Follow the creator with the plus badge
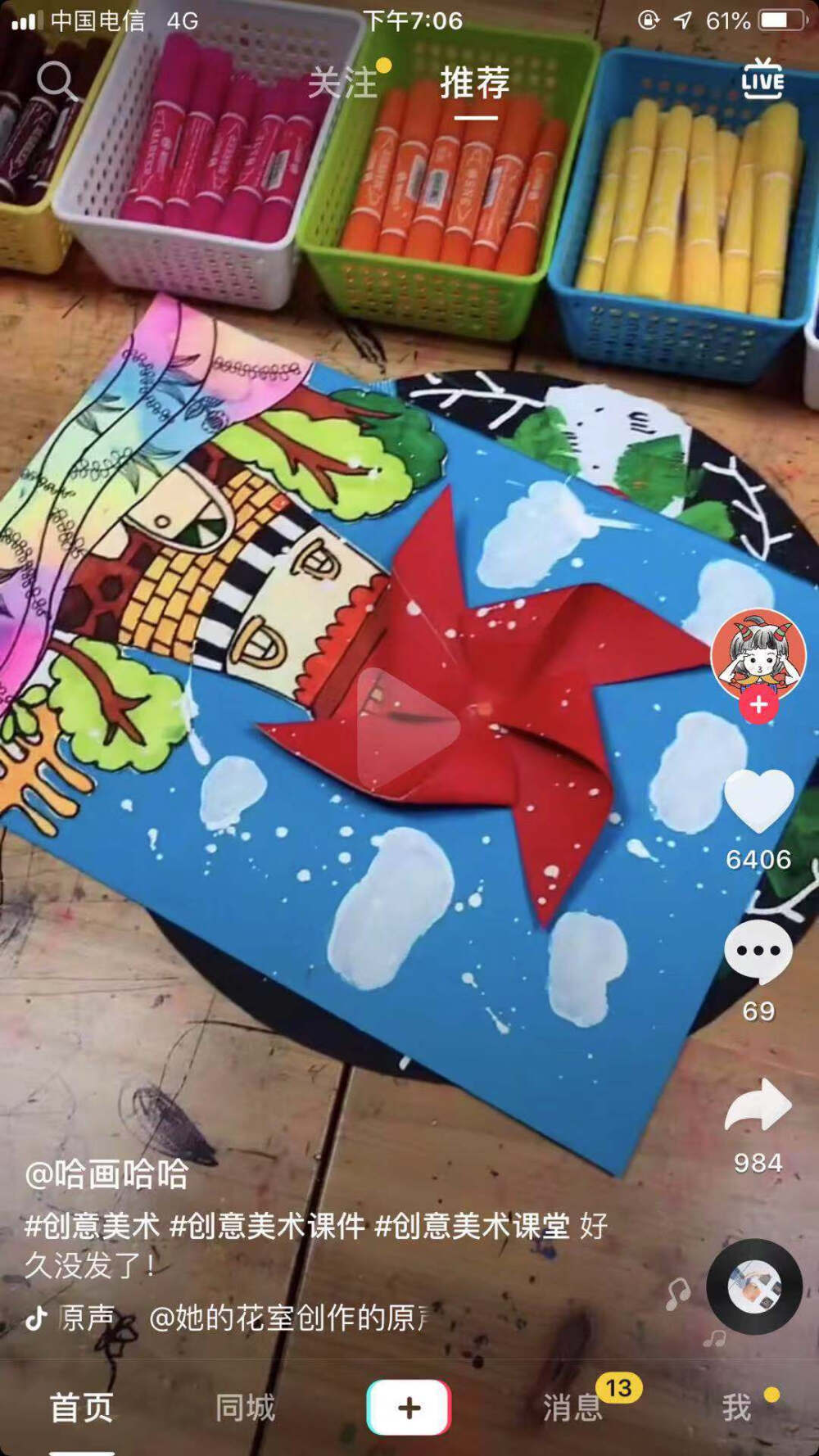Screen dimensions: 819x1456 click(x=758, y=704)
